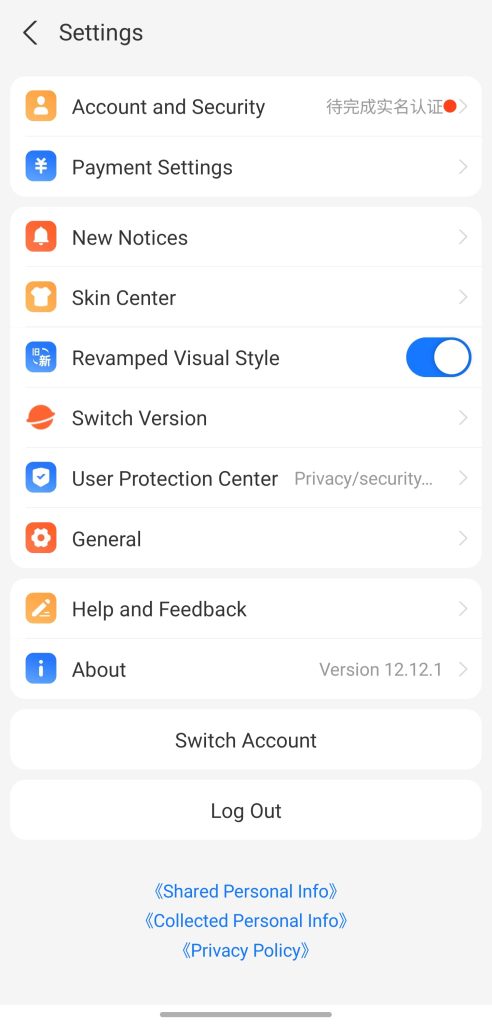Go back from Settings

click(x=30, y=33)
